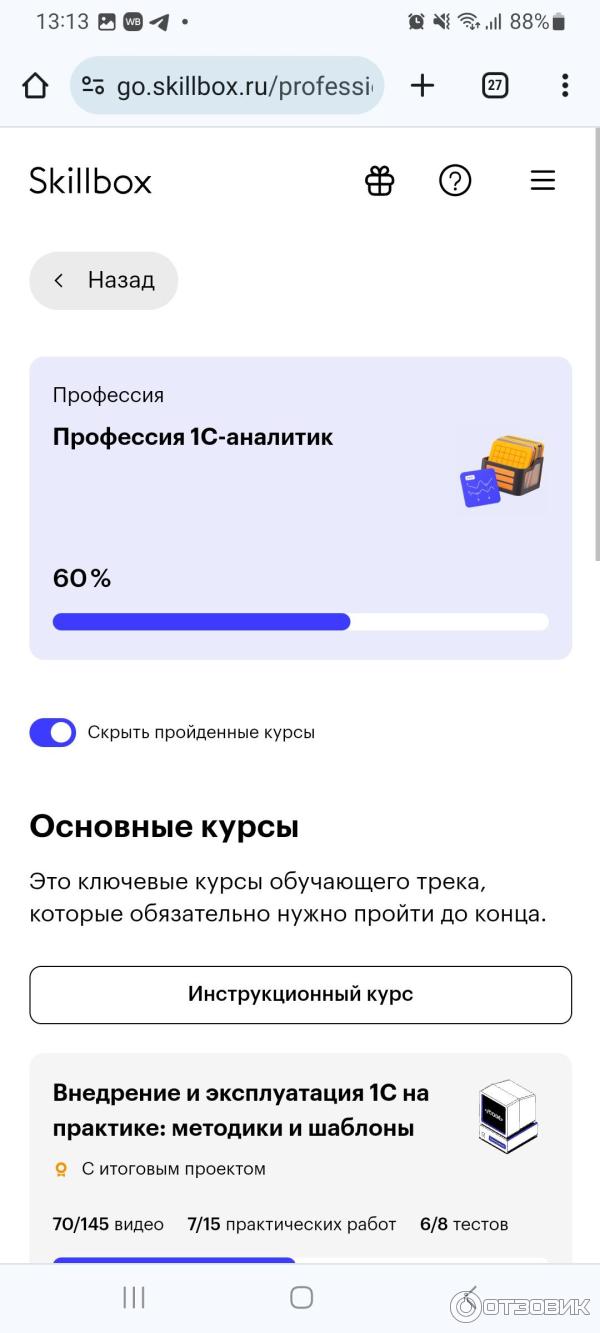The width and height of the screenshot is (600, 1333).
Task: Open the browser overflow menu
Action: [565, 86]
